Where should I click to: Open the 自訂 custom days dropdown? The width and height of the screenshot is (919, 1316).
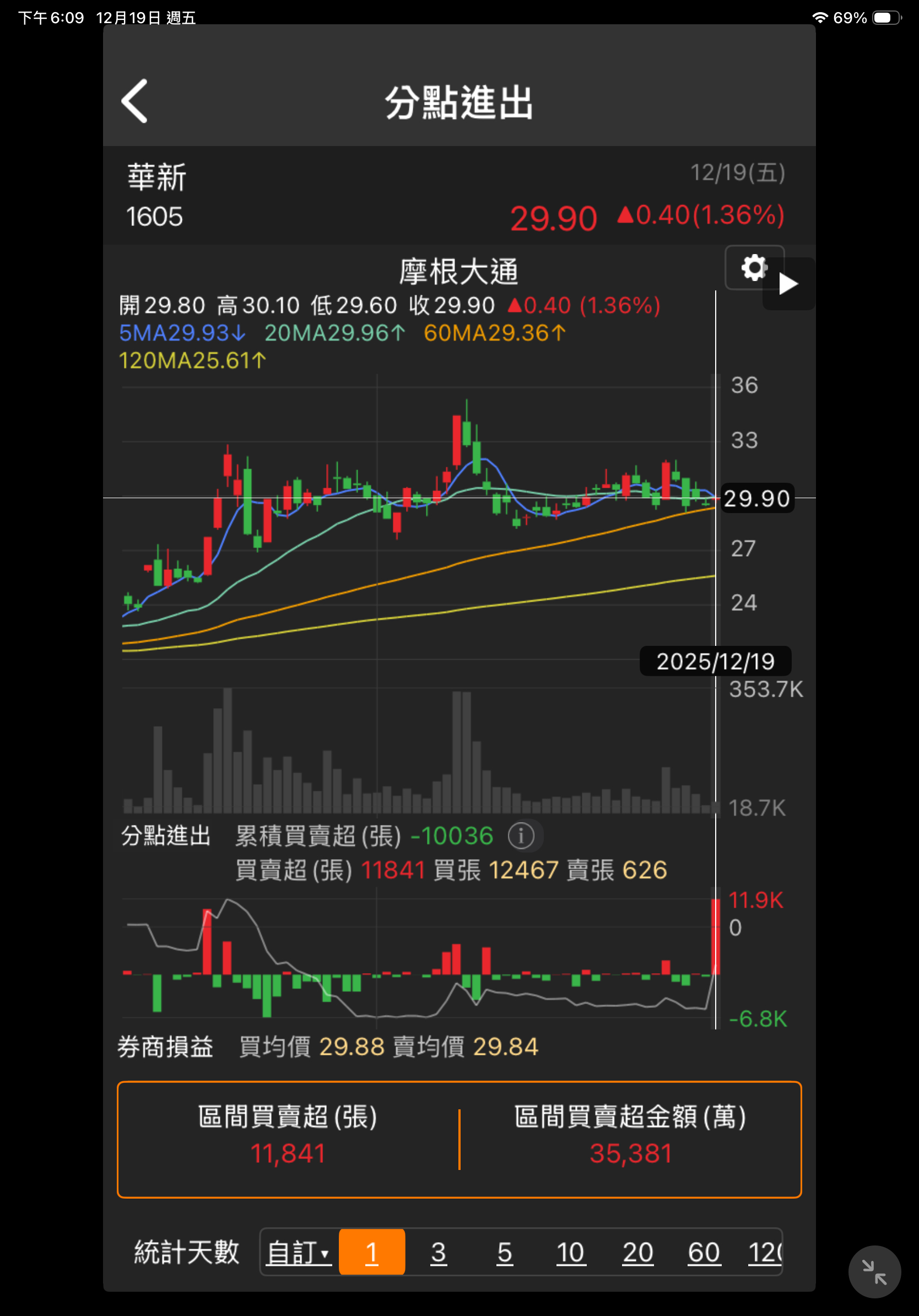pos(299,1253)
